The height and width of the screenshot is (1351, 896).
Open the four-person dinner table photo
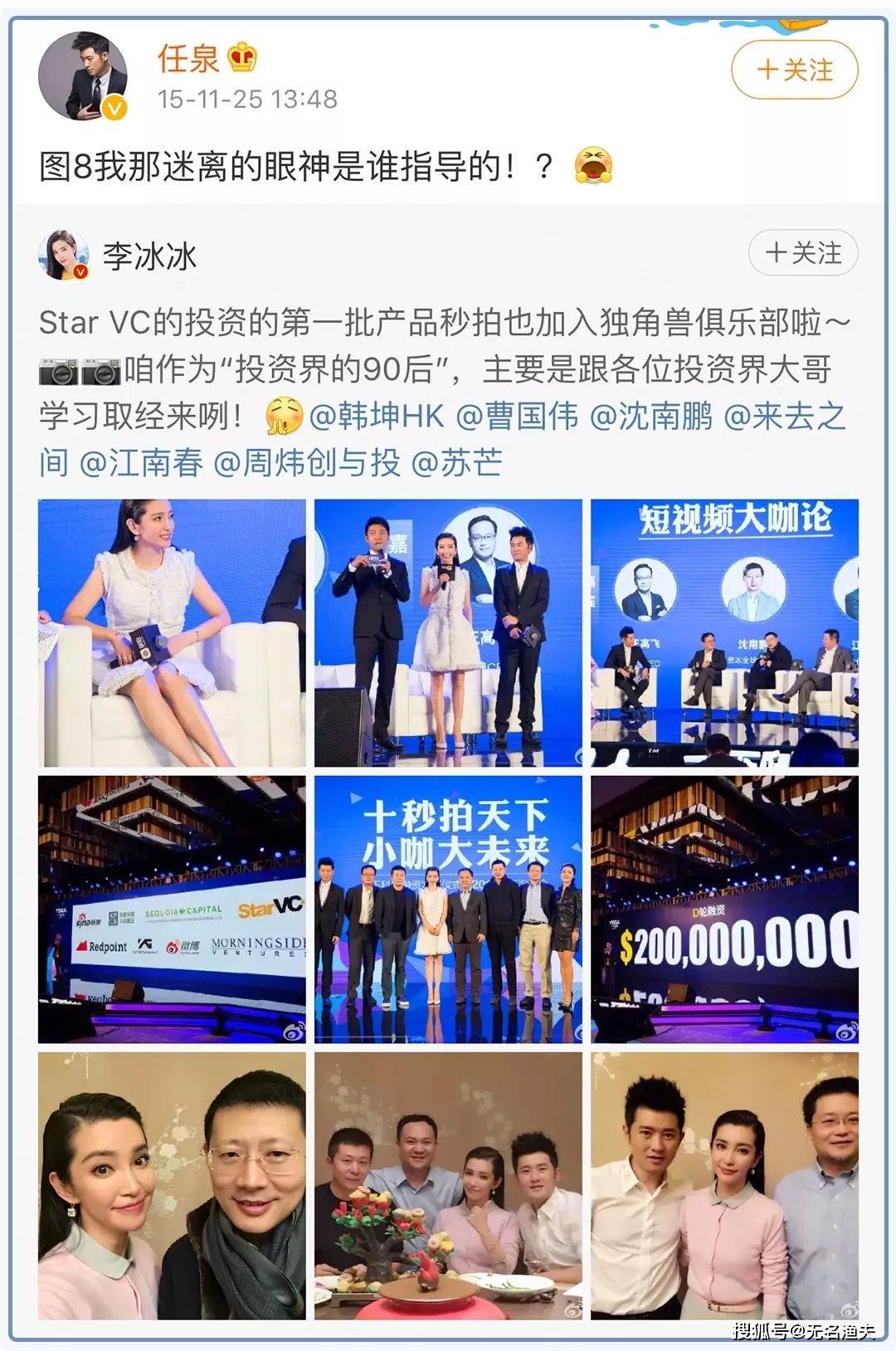pyautogui.click(x=448, y=1186)
